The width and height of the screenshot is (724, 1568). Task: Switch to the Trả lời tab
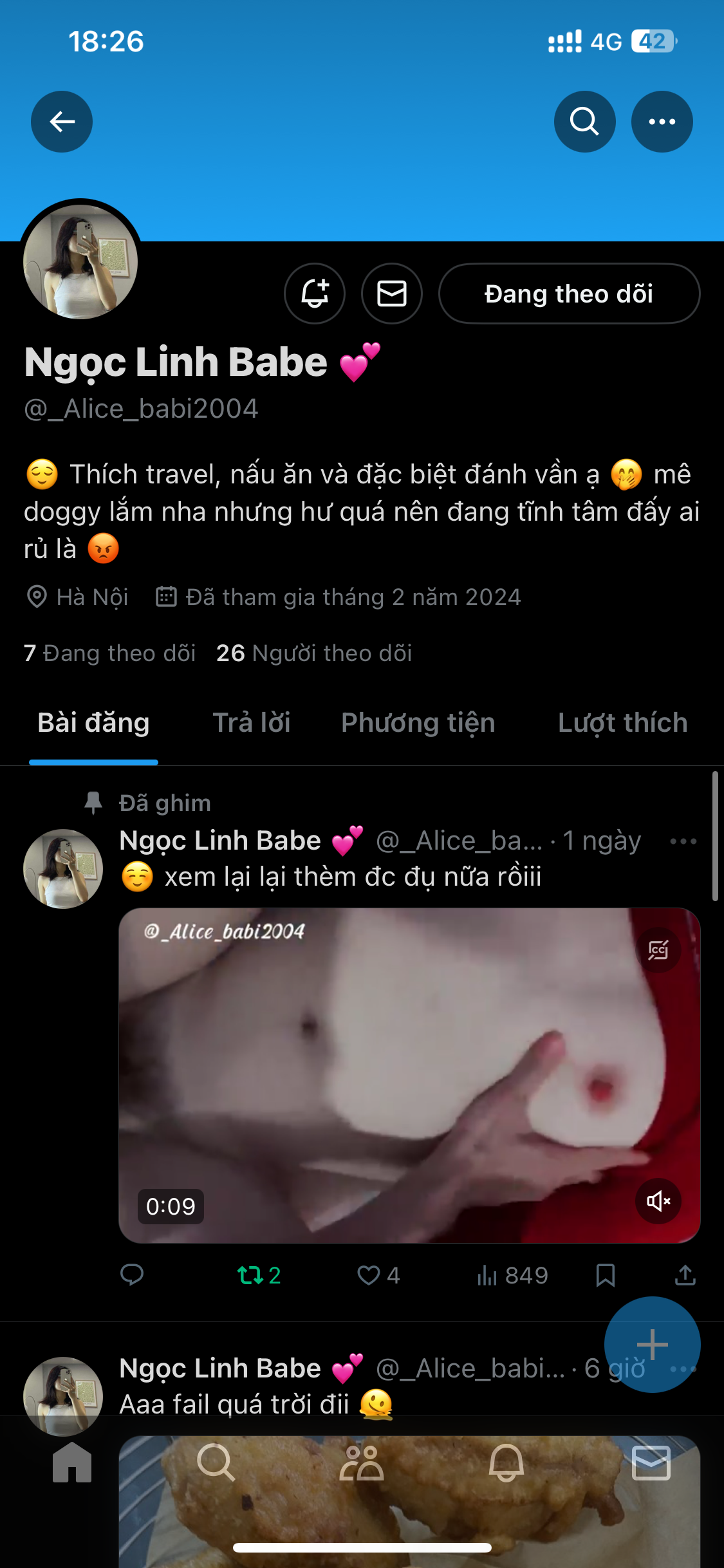click(252, 723)
